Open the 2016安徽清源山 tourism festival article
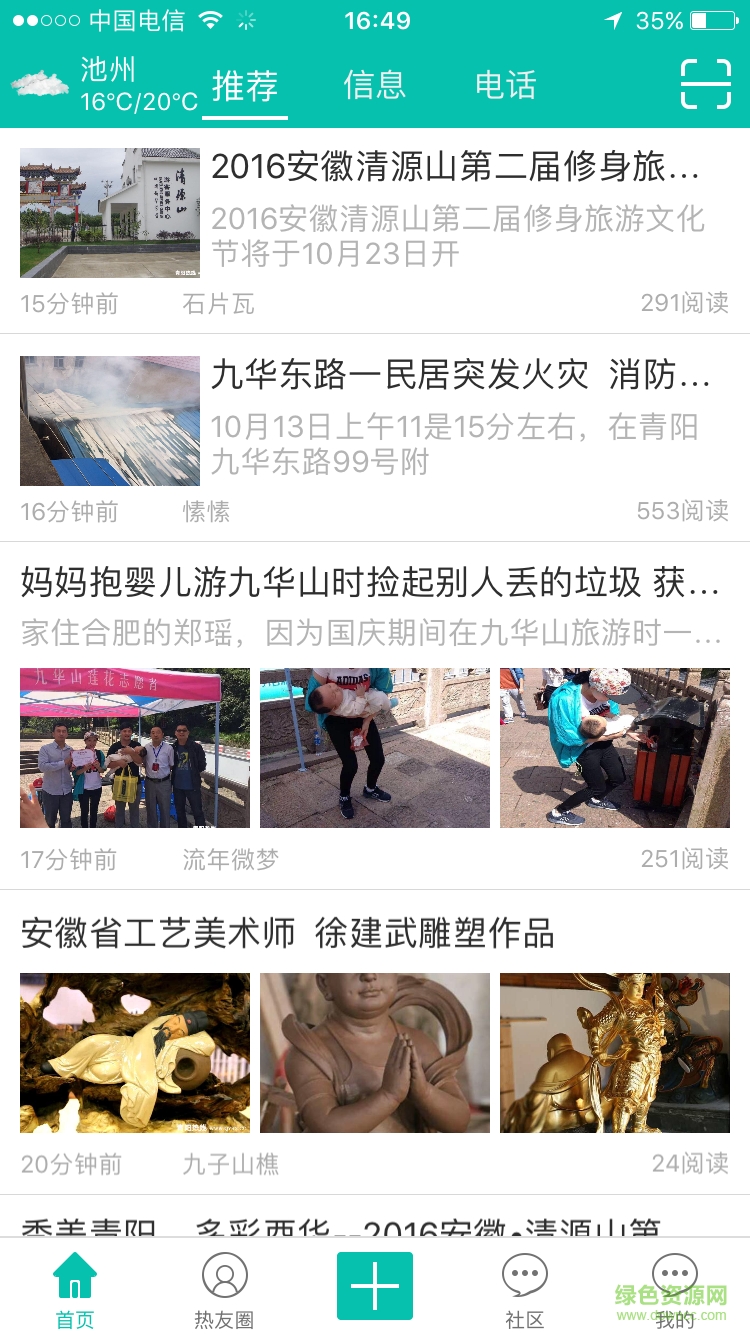750x1334 pixels. coord(455,168)
